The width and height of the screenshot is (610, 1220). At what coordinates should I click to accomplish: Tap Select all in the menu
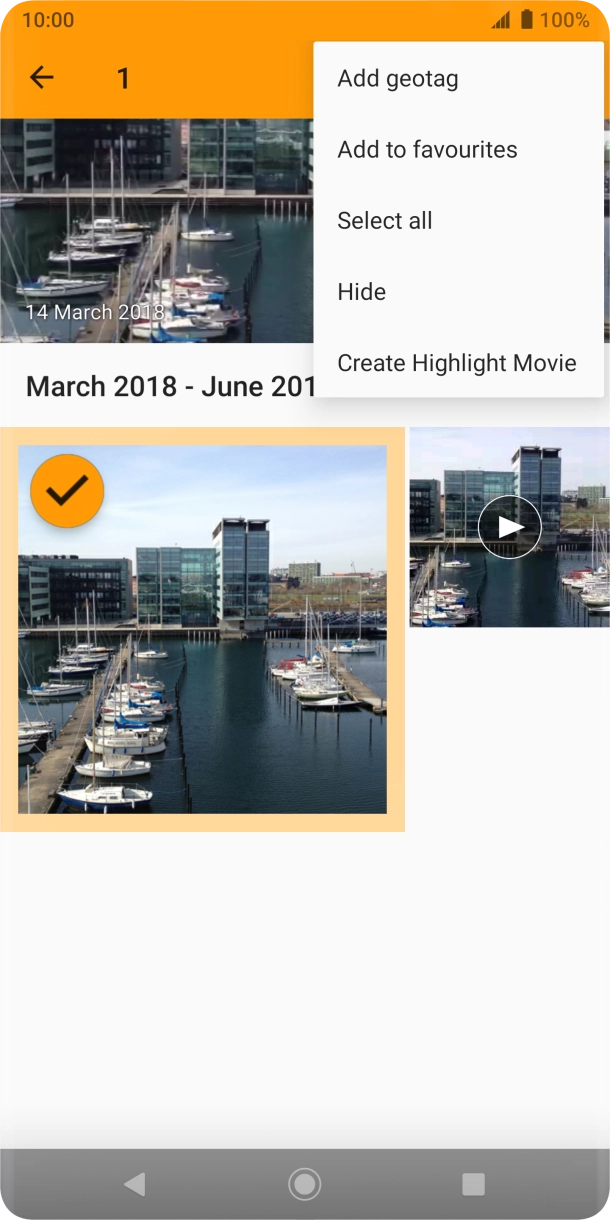pos(385,221)
